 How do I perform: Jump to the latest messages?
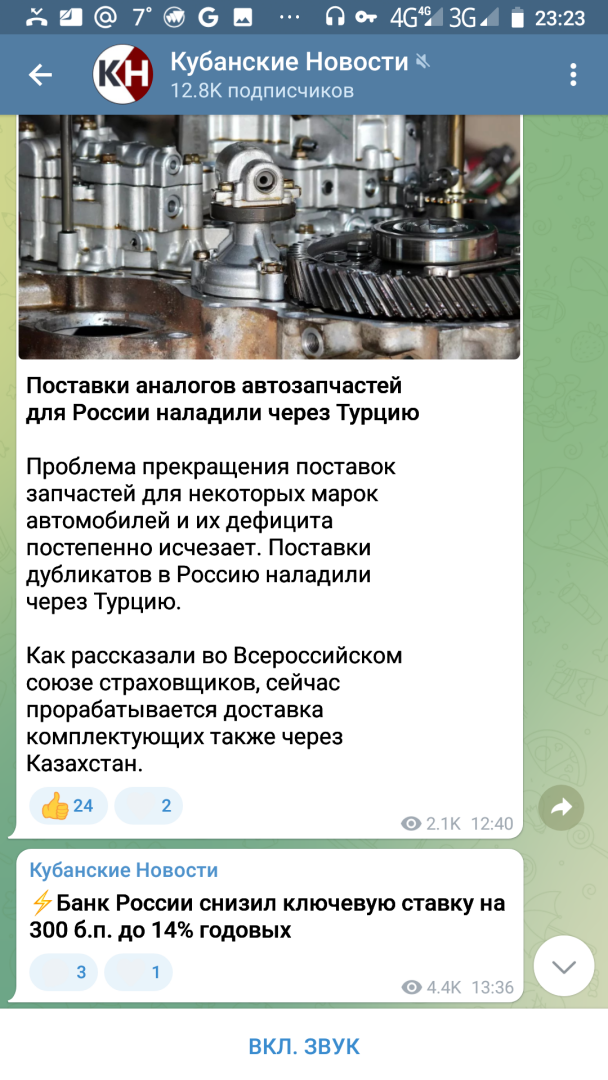tap(564, 966)
